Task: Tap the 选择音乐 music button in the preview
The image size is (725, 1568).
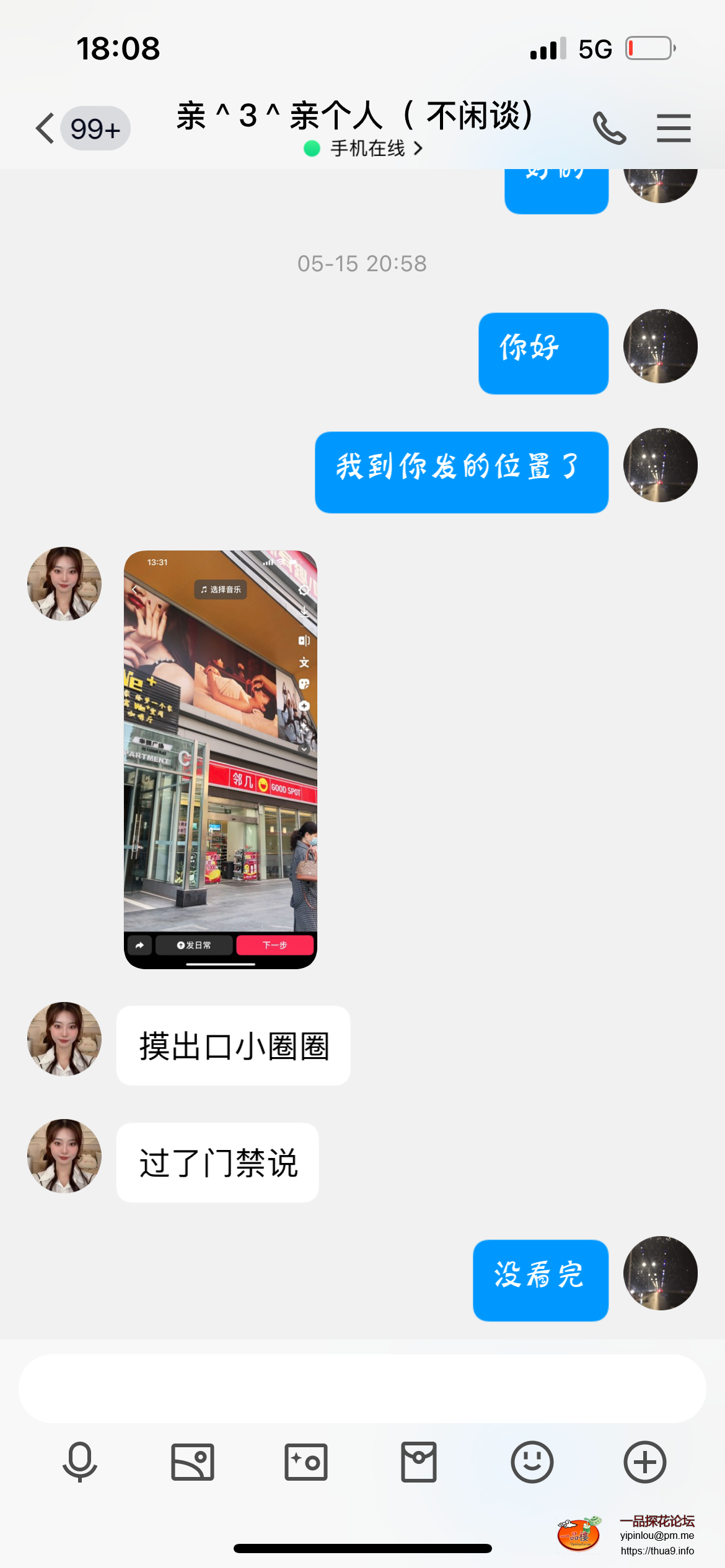Action: [x=220, y=590]
